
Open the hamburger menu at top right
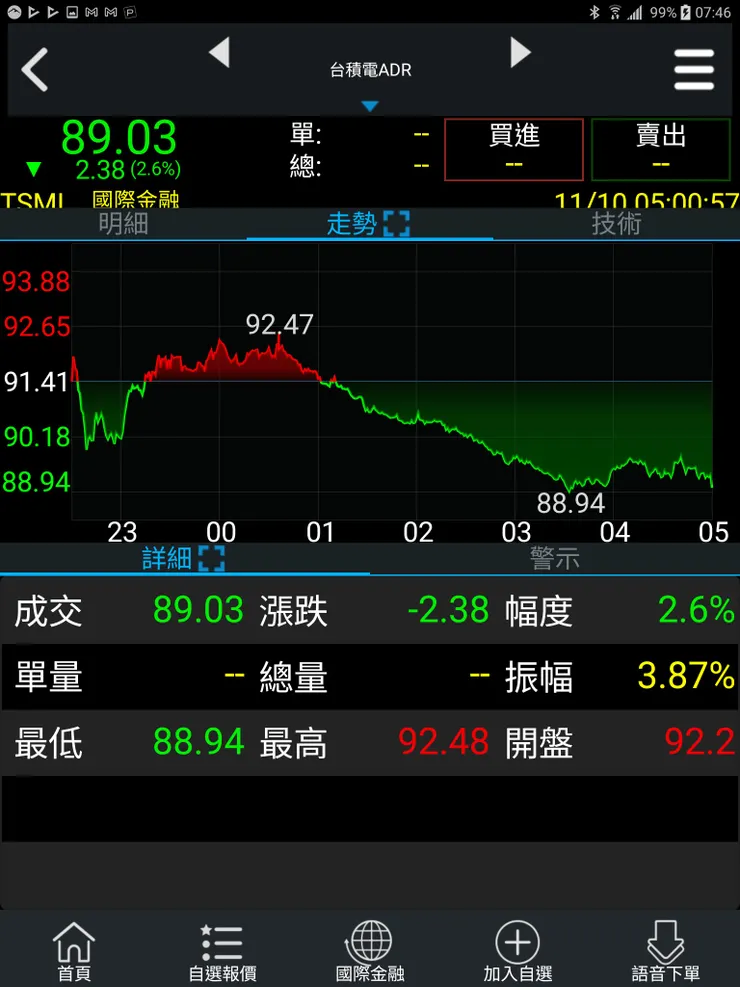695,70
